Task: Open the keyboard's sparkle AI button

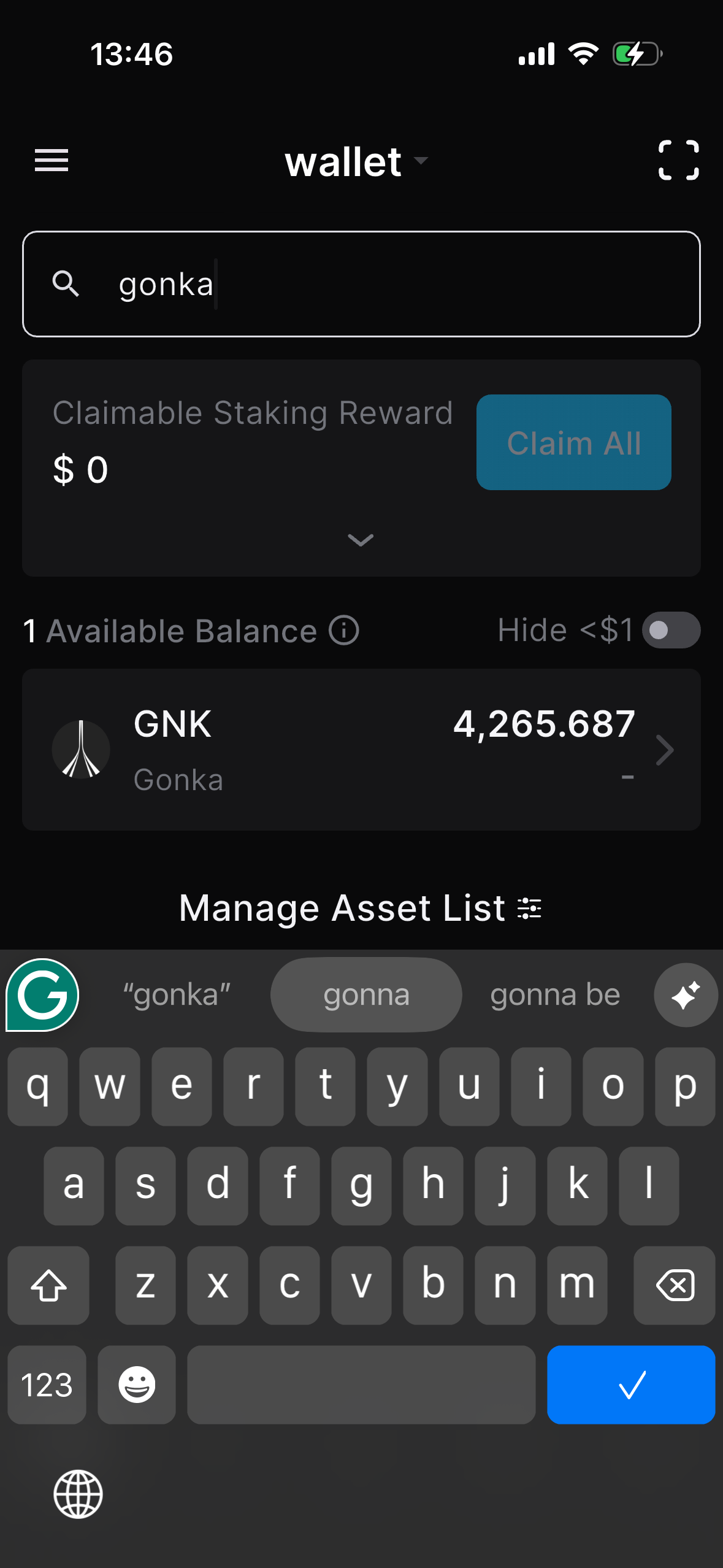Action: pyautogui.click(x=686, y=995)
